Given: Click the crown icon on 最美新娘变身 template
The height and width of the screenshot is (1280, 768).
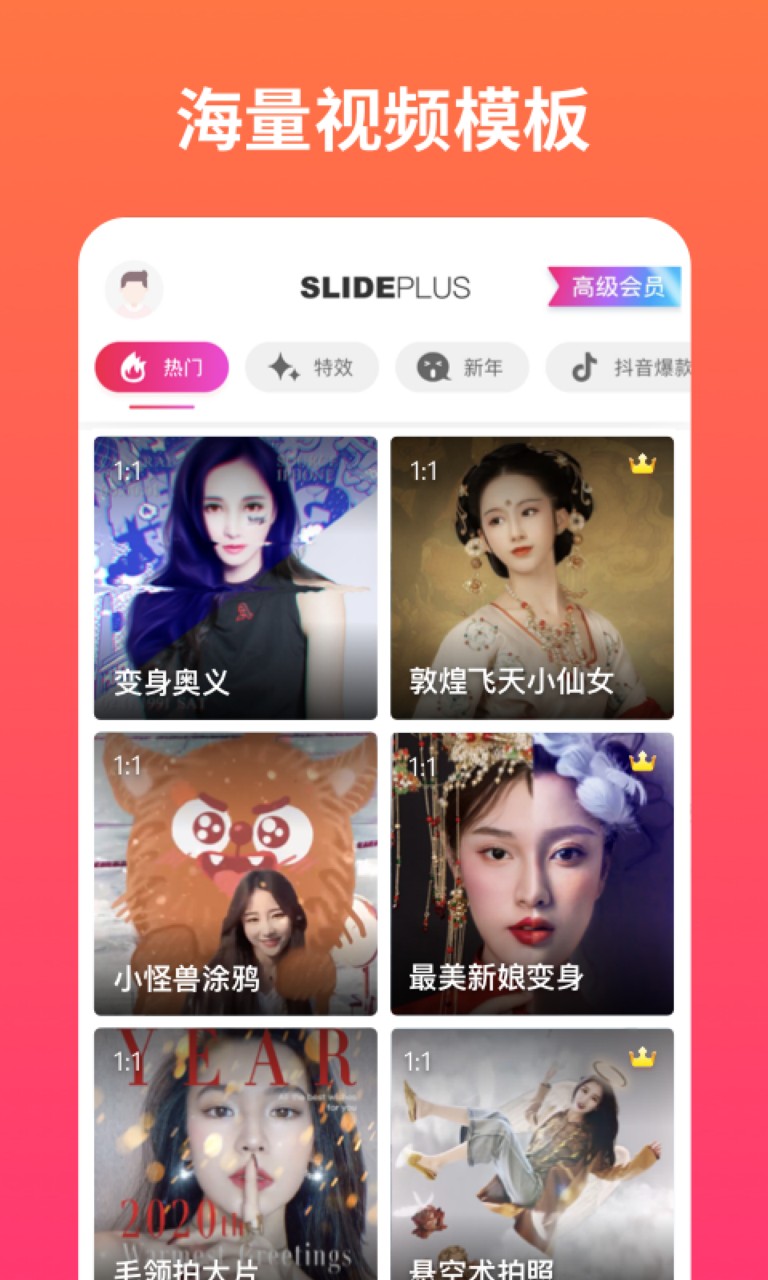Looking at the screenshot, I should click(x=643, y=762).
